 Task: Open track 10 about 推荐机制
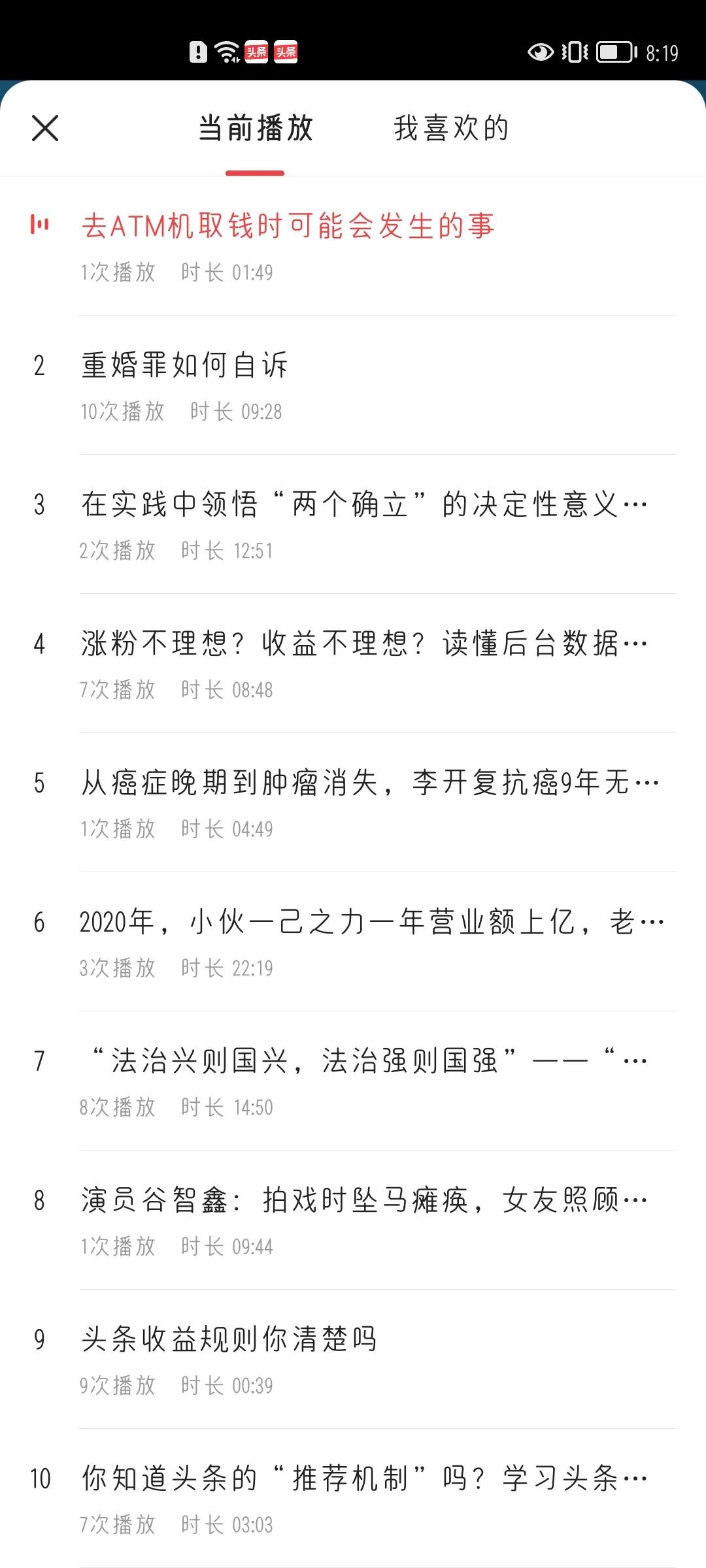363,1478
